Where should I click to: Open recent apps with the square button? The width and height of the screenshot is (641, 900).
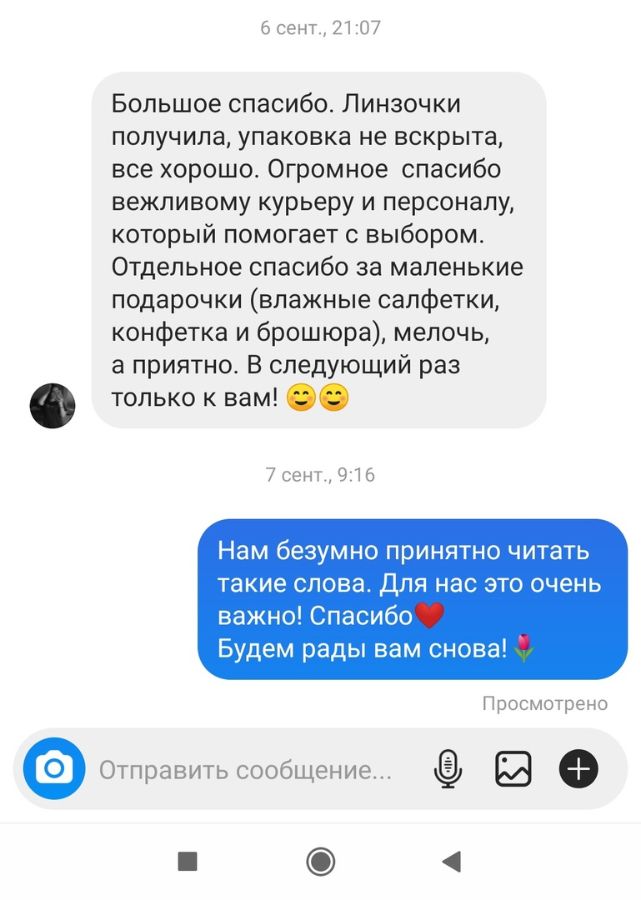tap(187, 861)
